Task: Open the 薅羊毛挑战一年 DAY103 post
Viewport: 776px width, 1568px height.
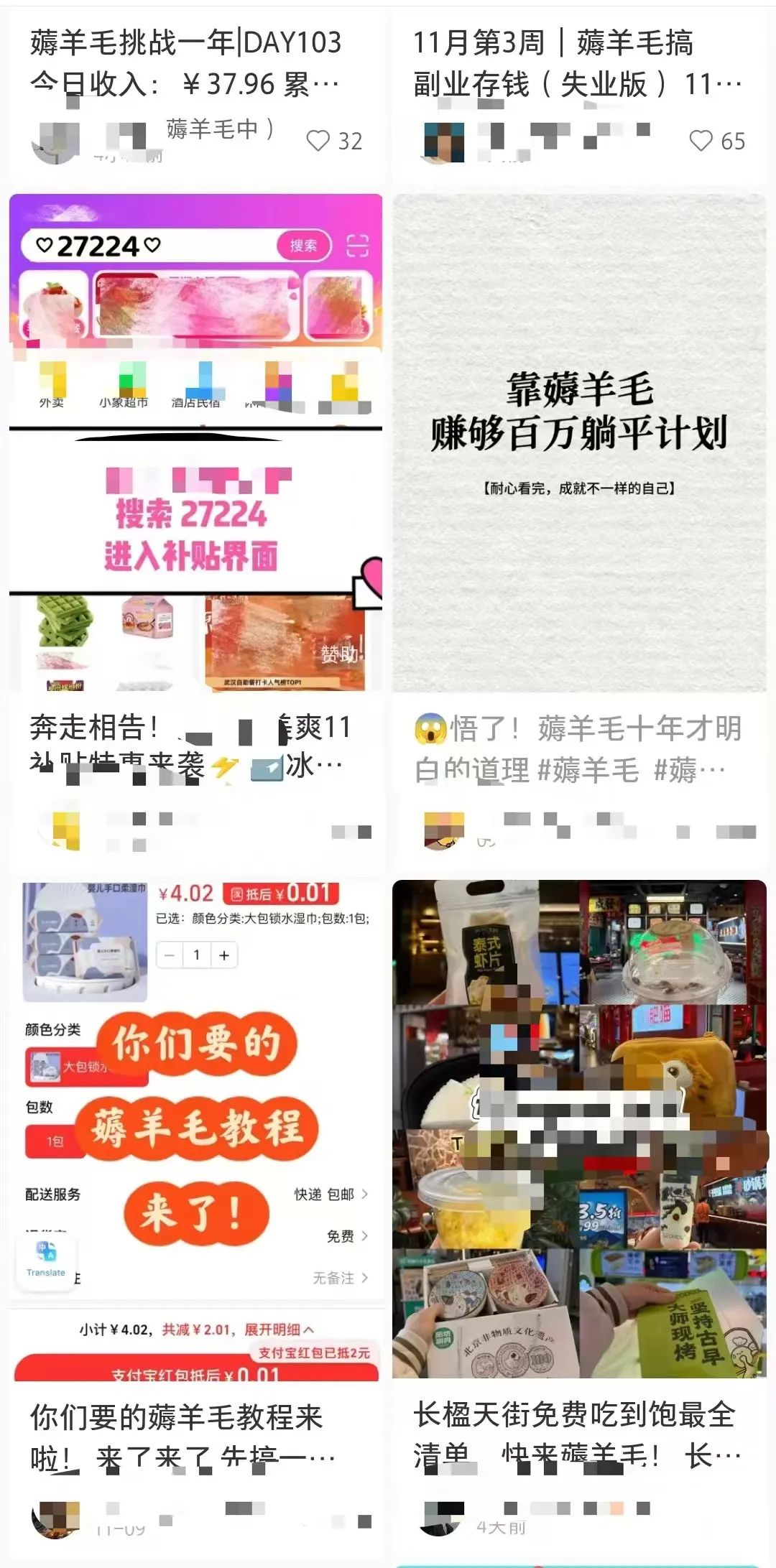Action: tap(185, 63)
